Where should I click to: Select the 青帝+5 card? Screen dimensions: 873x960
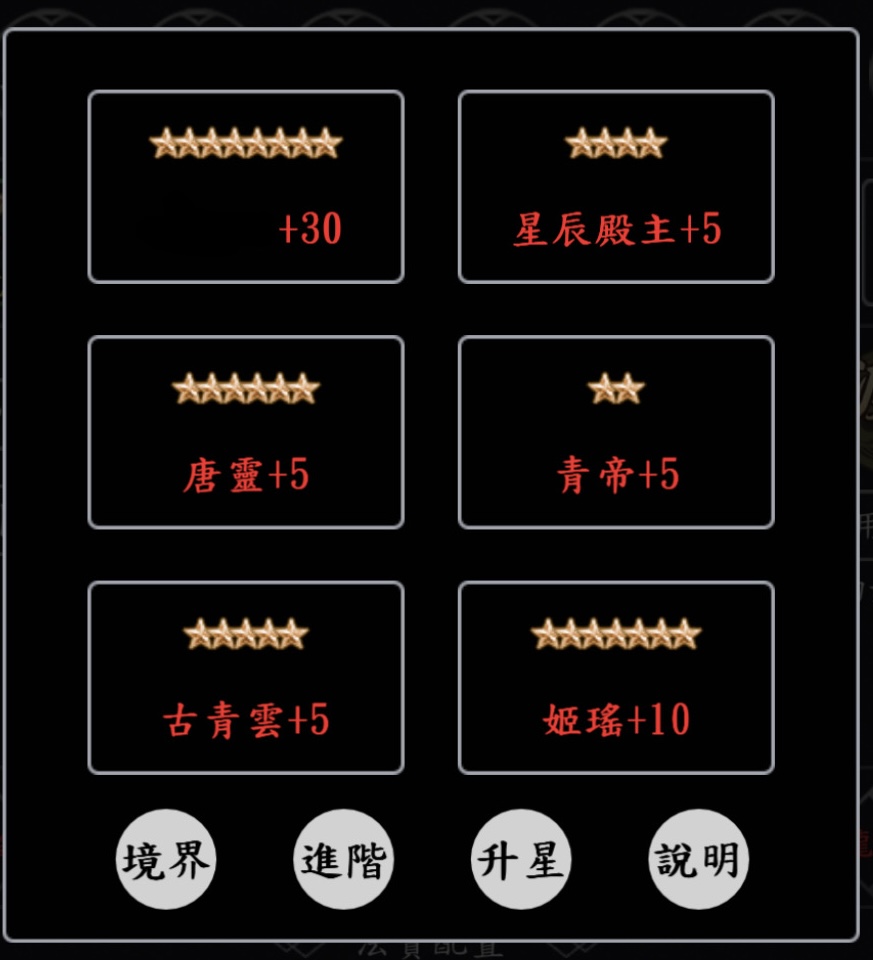coord(616,432)
